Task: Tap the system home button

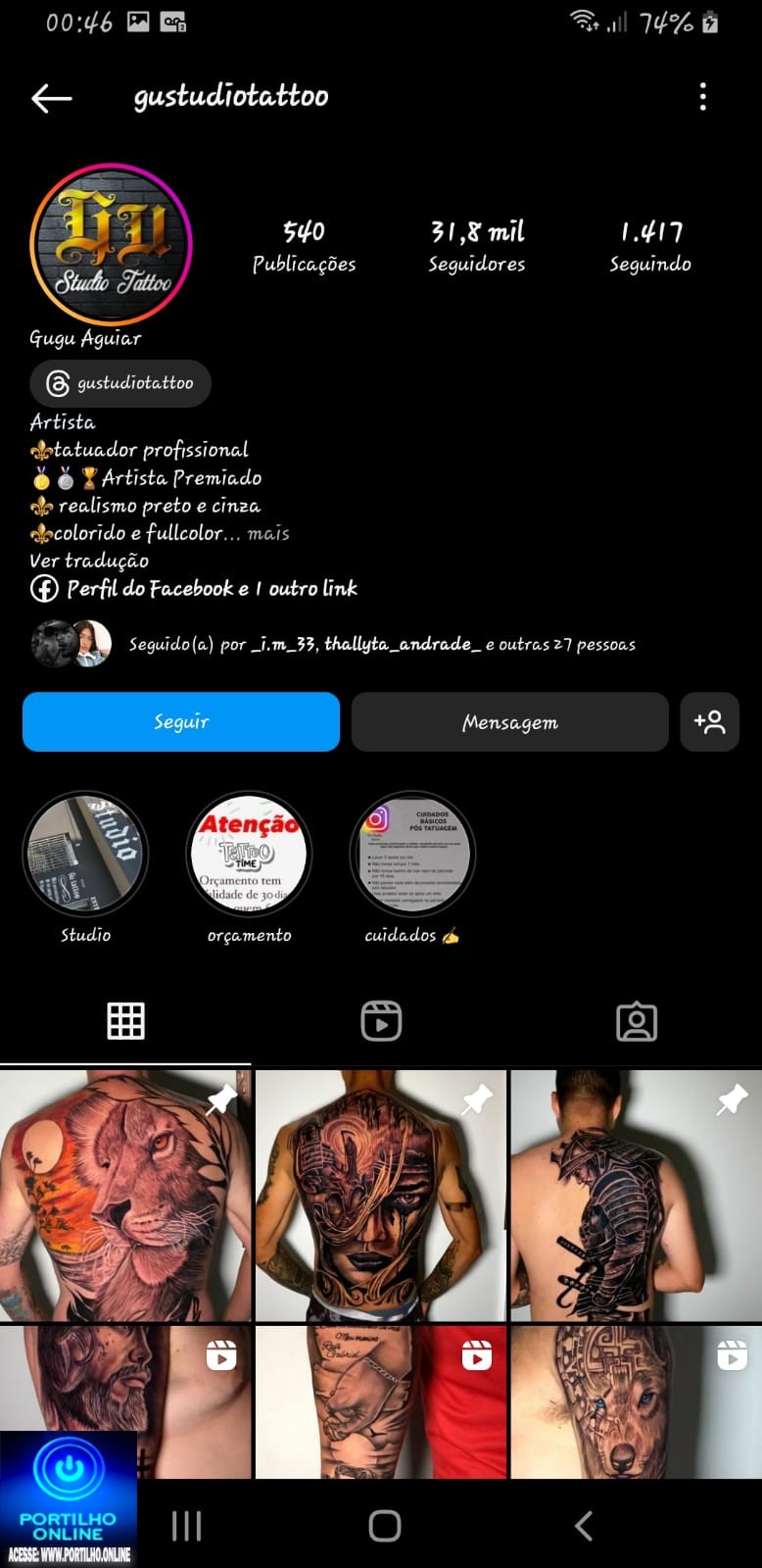Action: (384, 1526)
